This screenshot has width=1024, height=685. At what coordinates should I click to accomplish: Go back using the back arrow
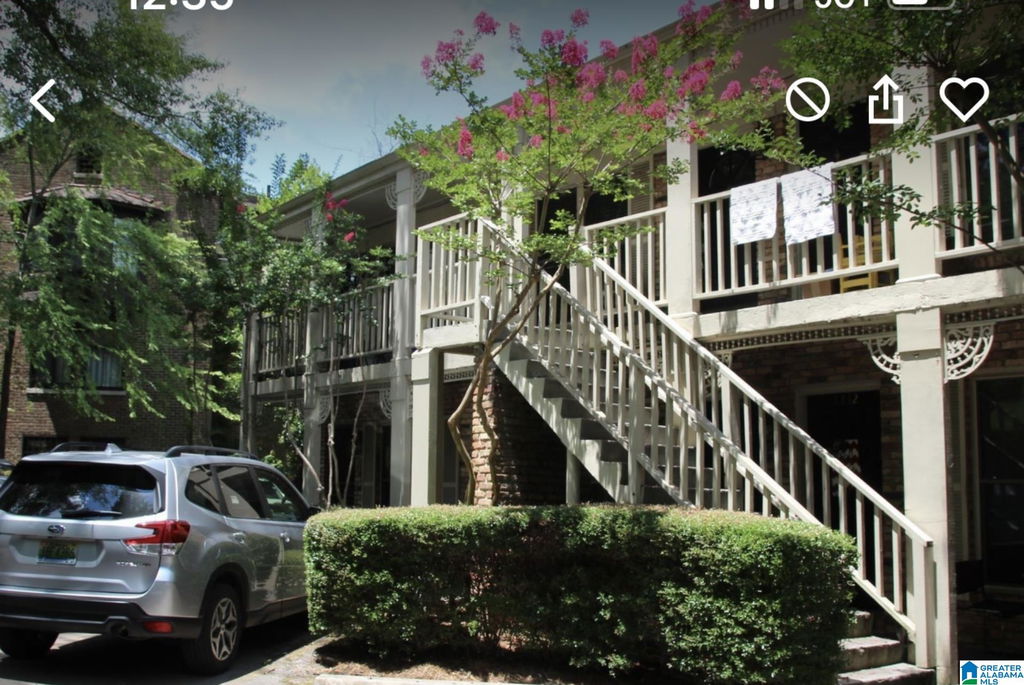pos(43,101)
